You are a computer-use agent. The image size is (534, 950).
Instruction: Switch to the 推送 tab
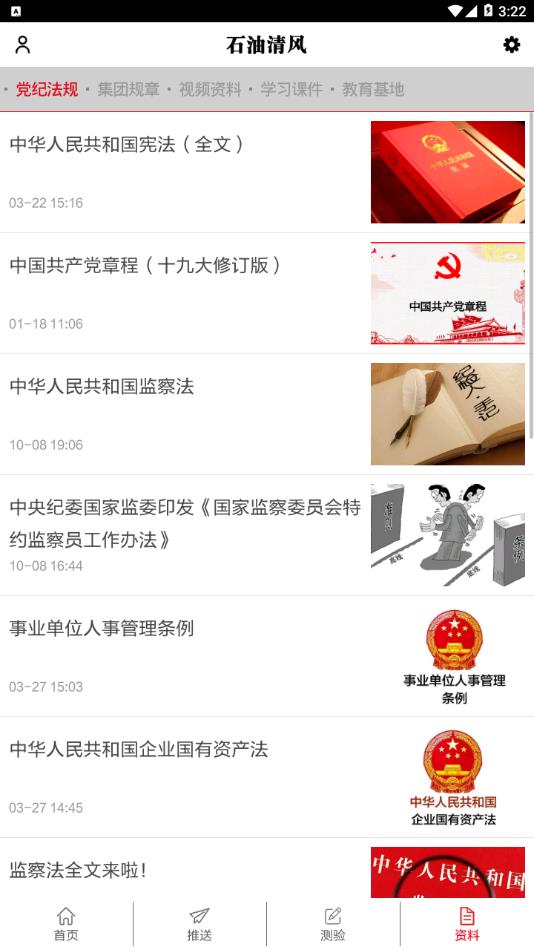click(x=199, y=924)
